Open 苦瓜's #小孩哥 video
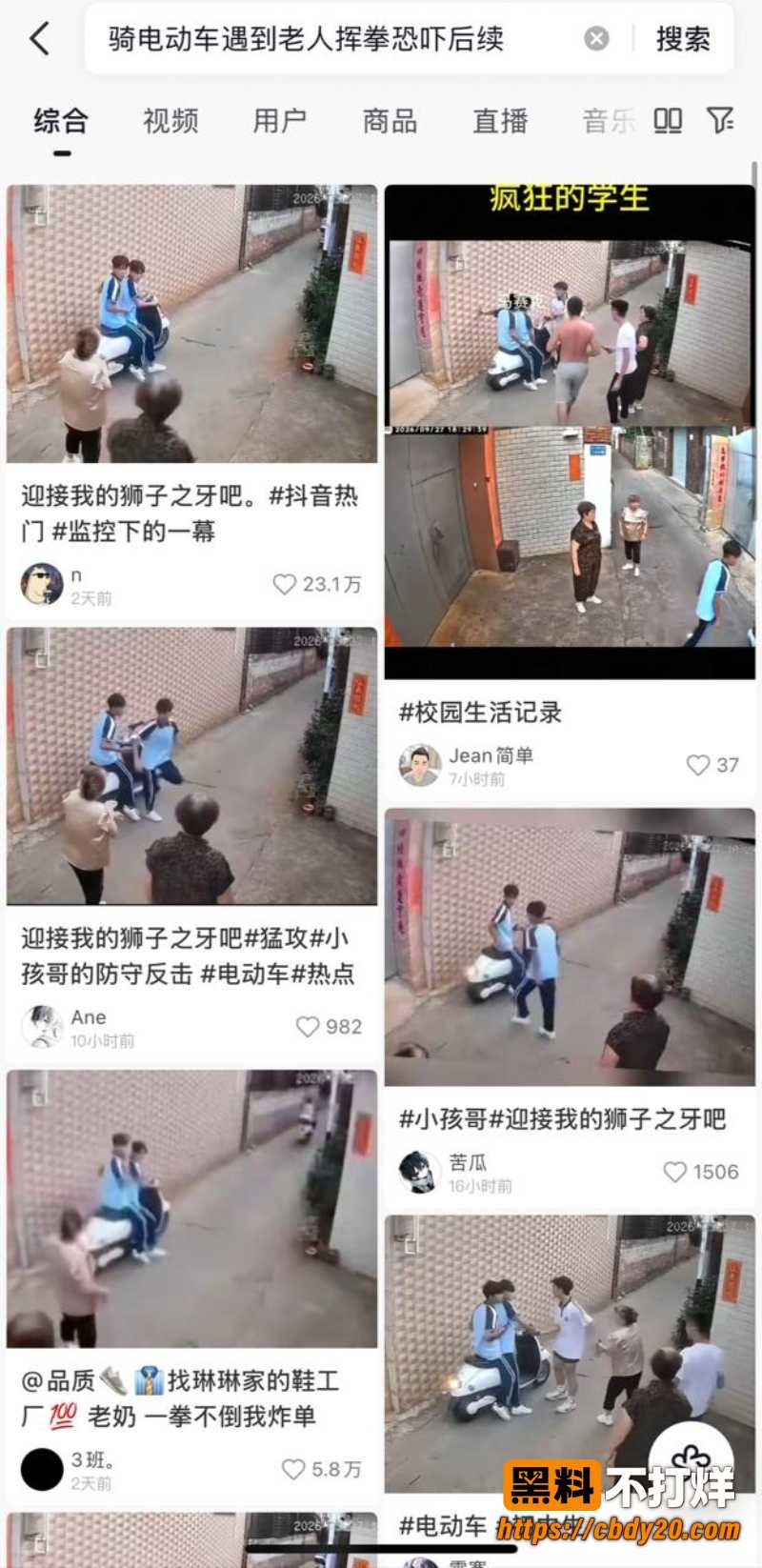762x1568 pixels. pyautogui.click(x=570, y=948)
